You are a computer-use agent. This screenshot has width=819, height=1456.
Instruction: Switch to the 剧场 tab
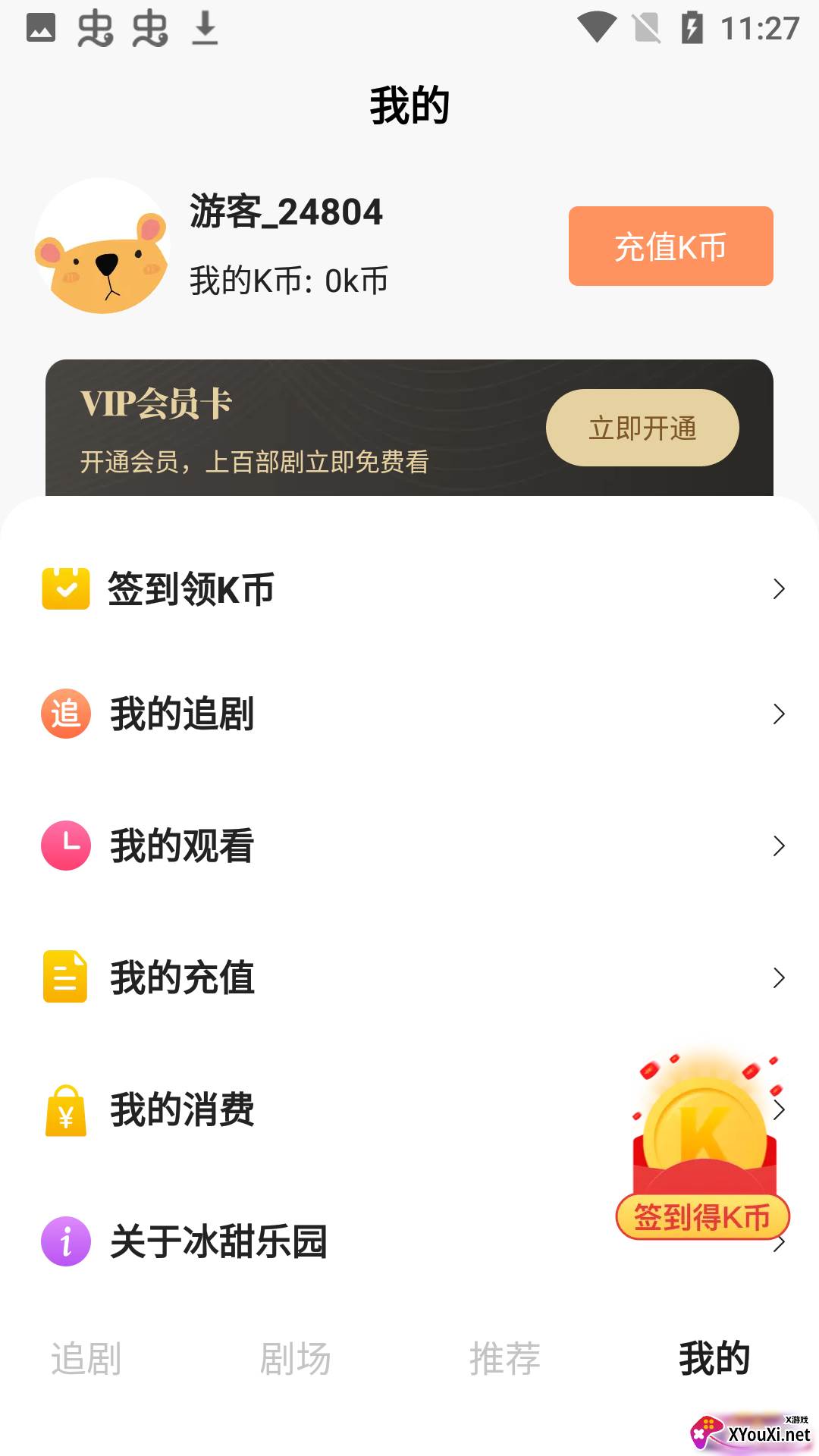[x=295, y=1358]
